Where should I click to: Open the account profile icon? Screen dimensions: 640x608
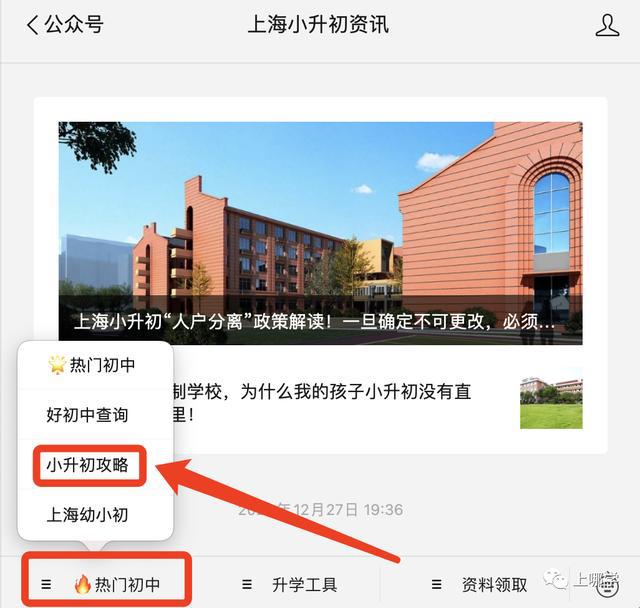pyautogui.click(x=607, y=26)
